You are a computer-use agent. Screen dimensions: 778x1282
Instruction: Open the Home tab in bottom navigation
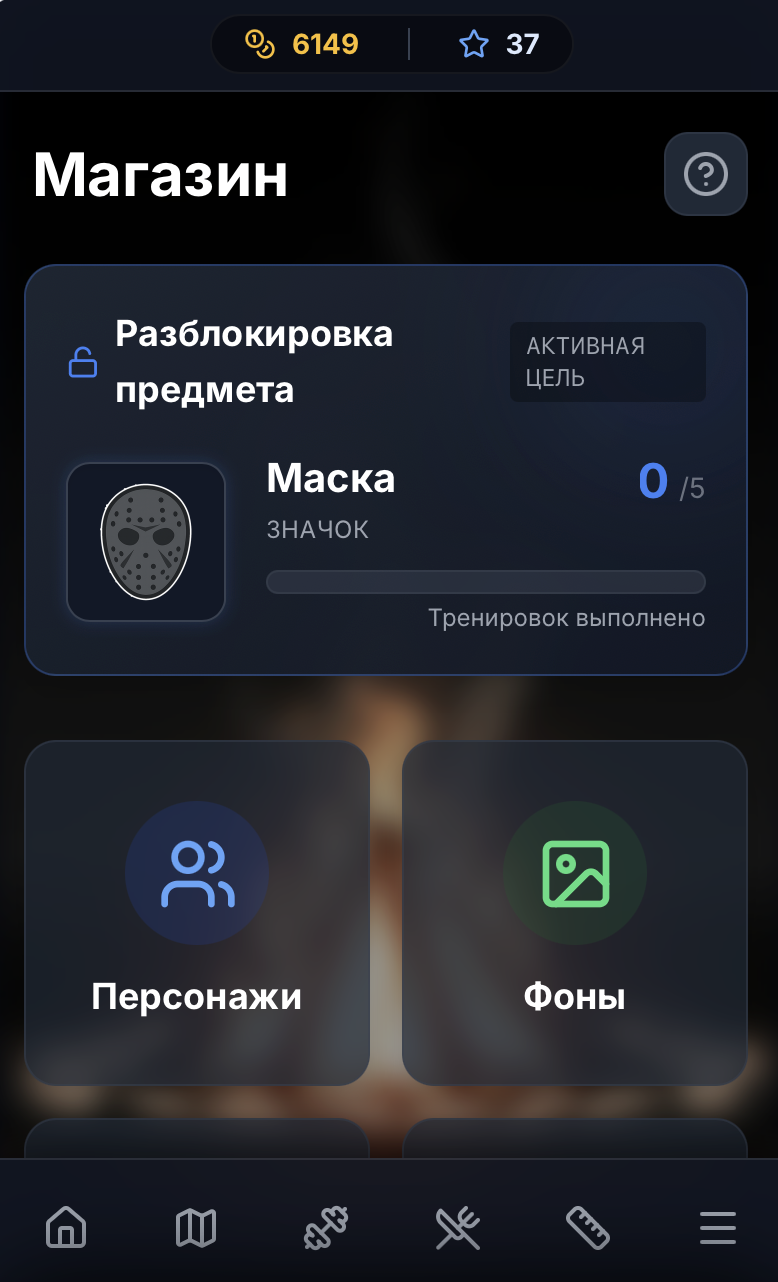click(65, 1228)
